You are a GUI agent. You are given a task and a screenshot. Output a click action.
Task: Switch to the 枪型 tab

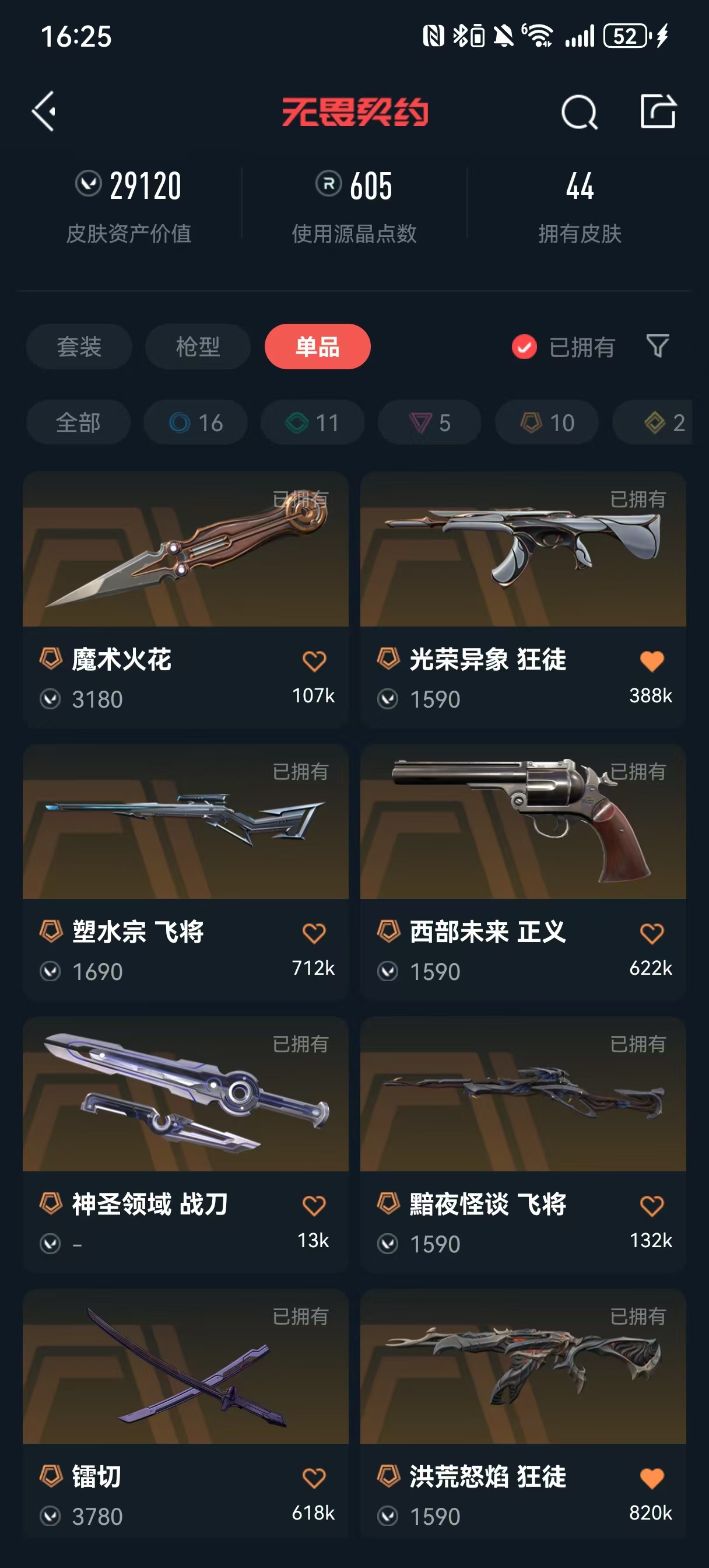tap(198, 347)
